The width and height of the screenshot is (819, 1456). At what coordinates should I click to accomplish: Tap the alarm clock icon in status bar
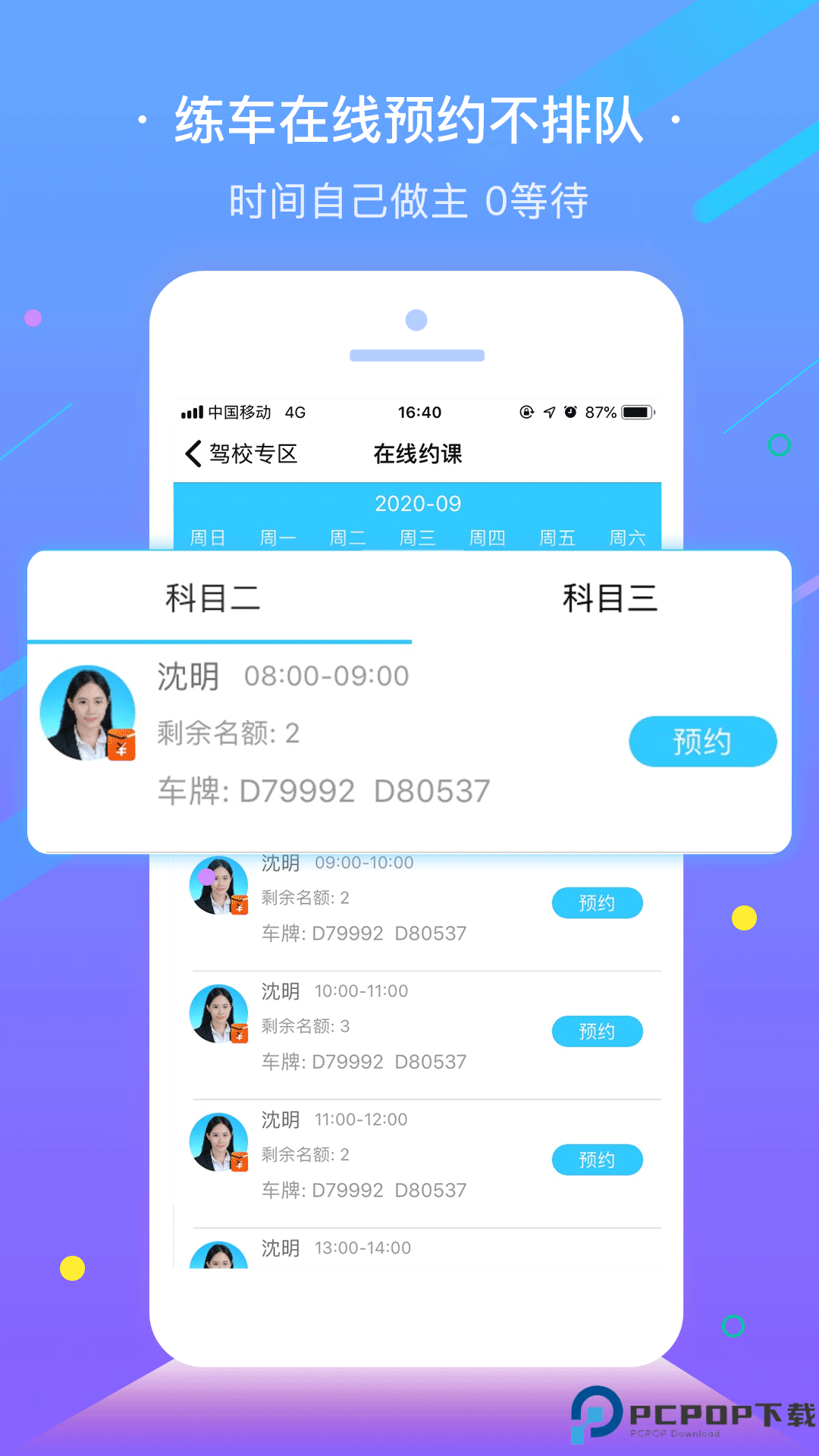571,412
